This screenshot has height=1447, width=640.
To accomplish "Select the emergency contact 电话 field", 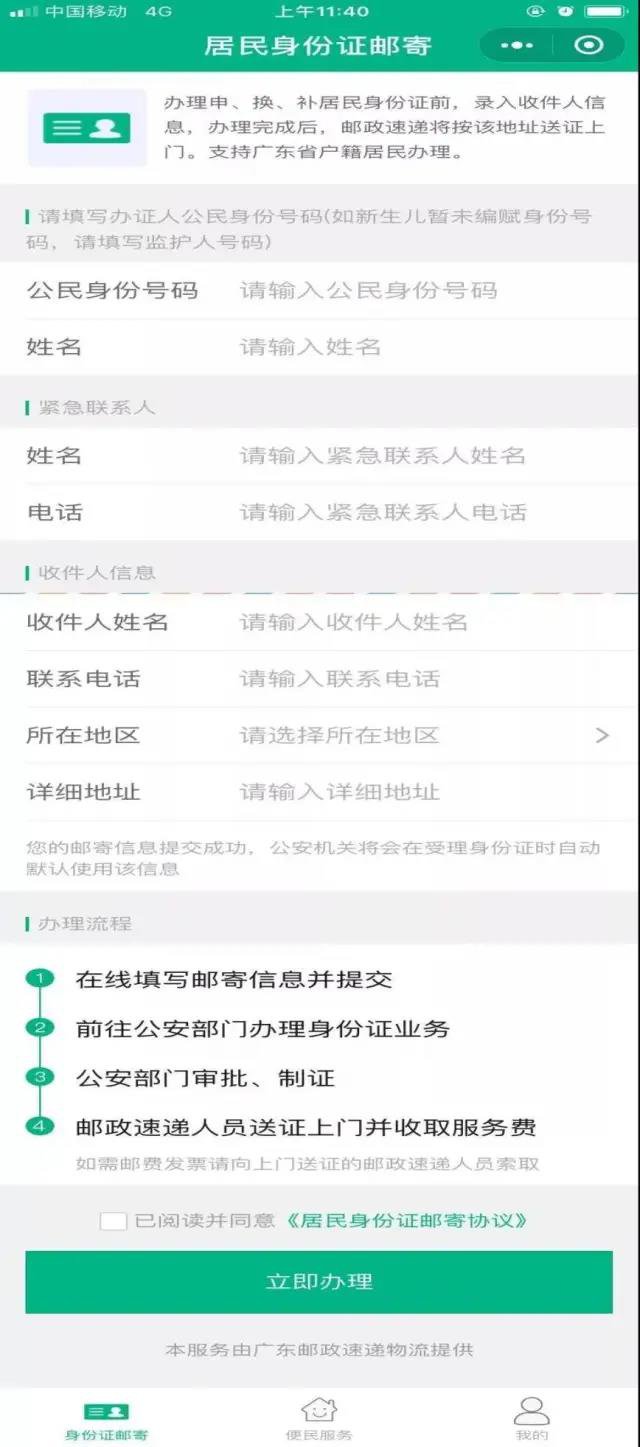I will click(420, 513).
